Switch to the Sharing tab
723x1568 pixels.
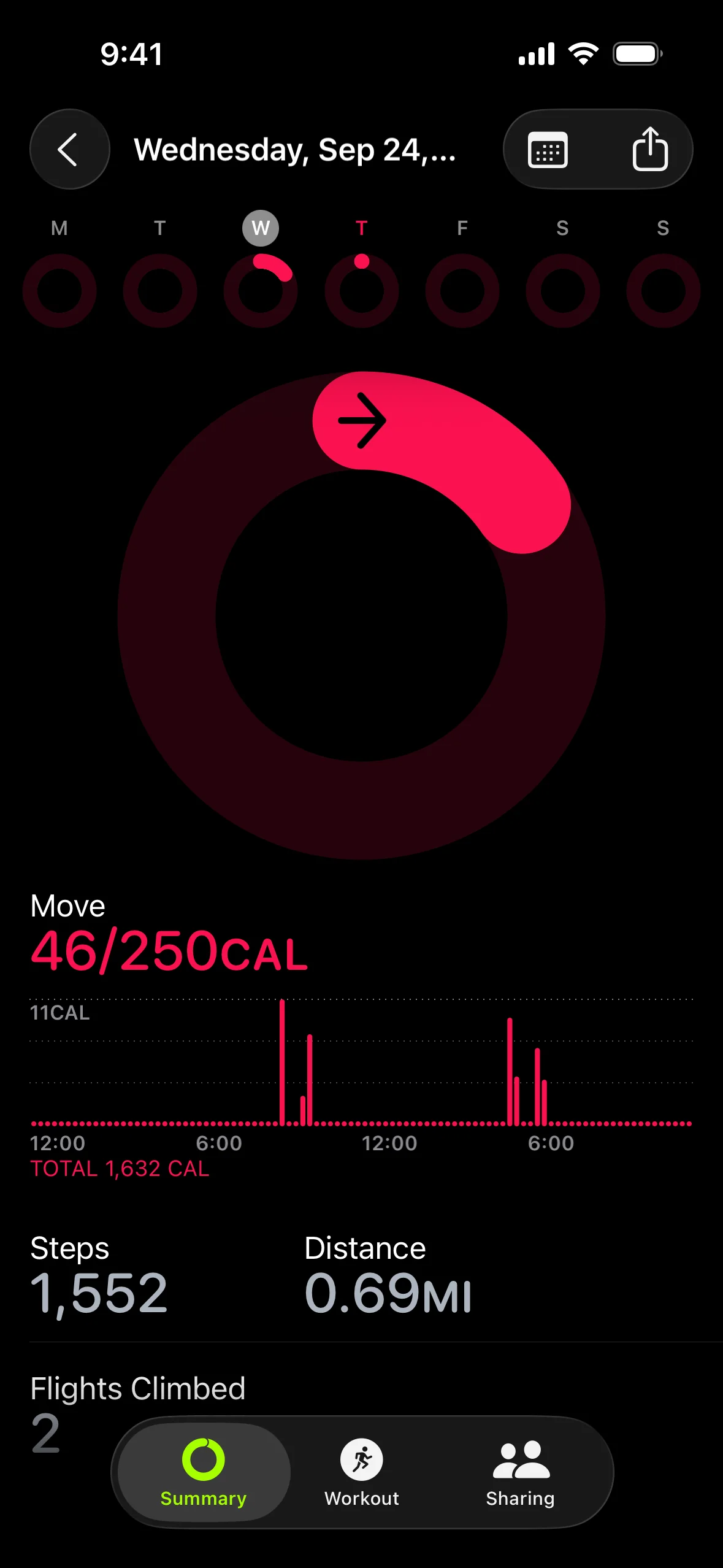point(521,1472)
